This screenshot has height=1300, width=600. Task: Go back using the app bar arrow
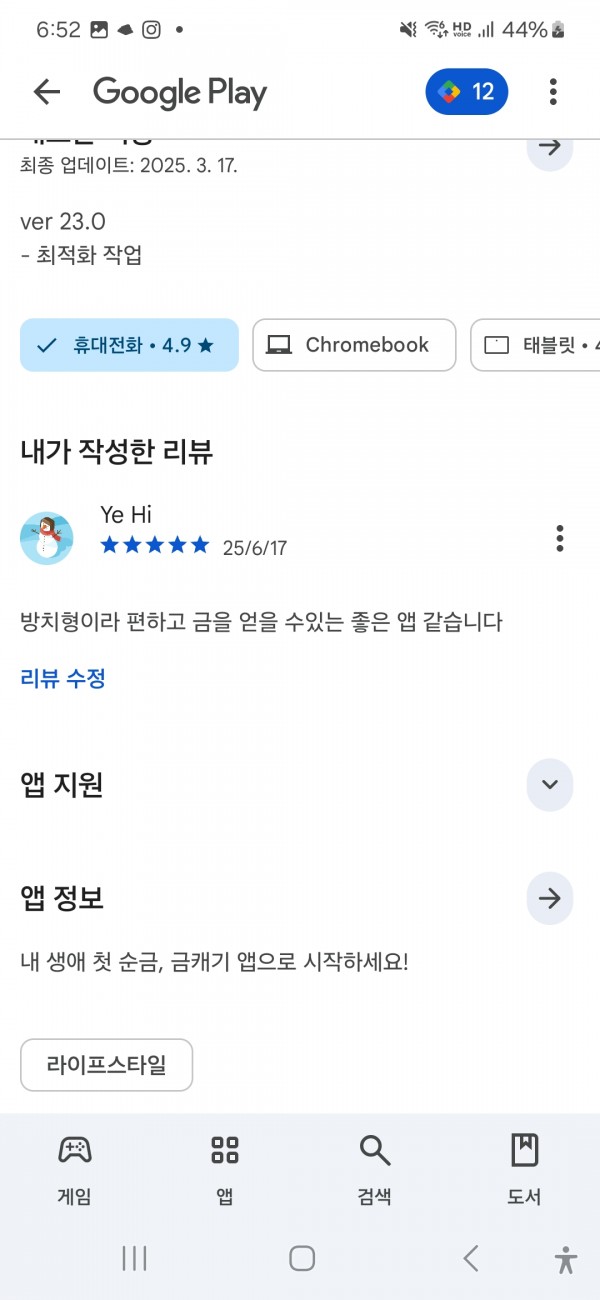tap(47, 92)
